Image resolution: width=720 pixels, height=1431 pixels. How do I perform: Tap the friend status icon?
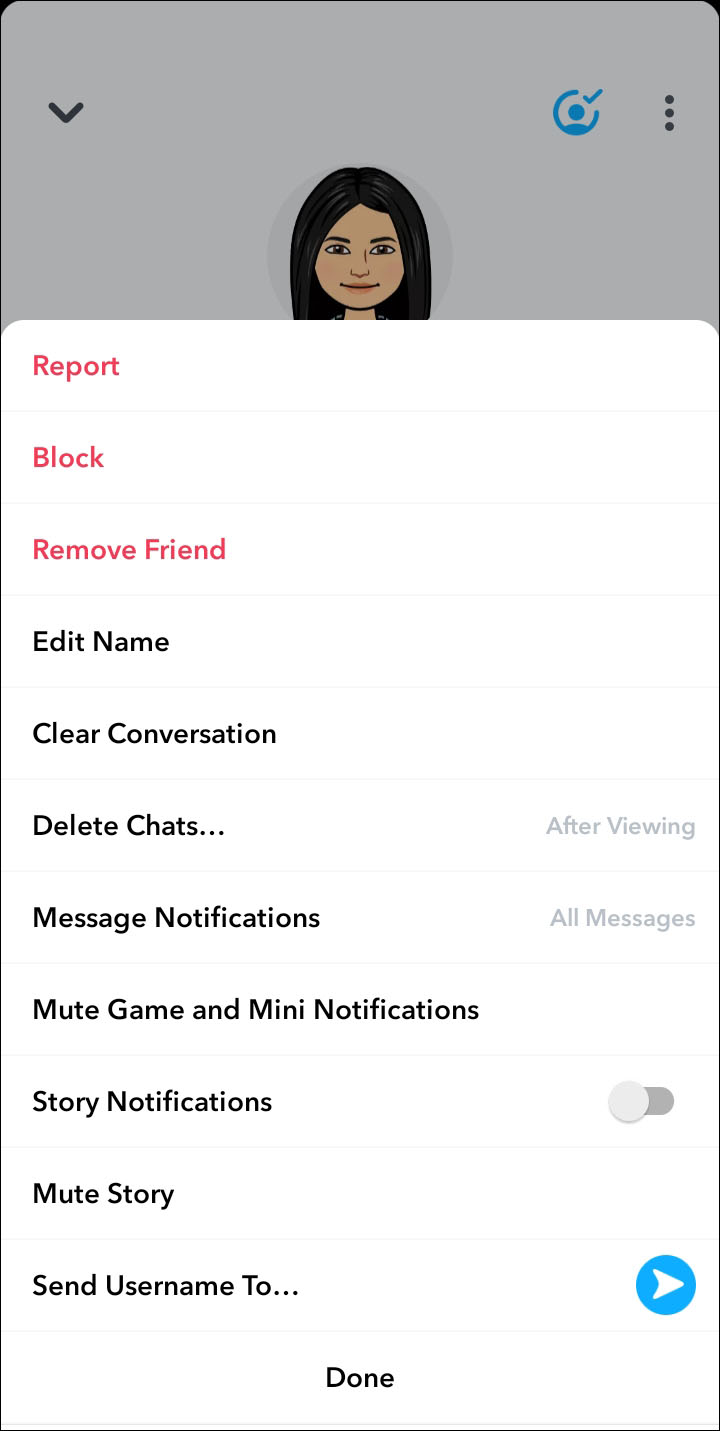(x=578, y=112)
